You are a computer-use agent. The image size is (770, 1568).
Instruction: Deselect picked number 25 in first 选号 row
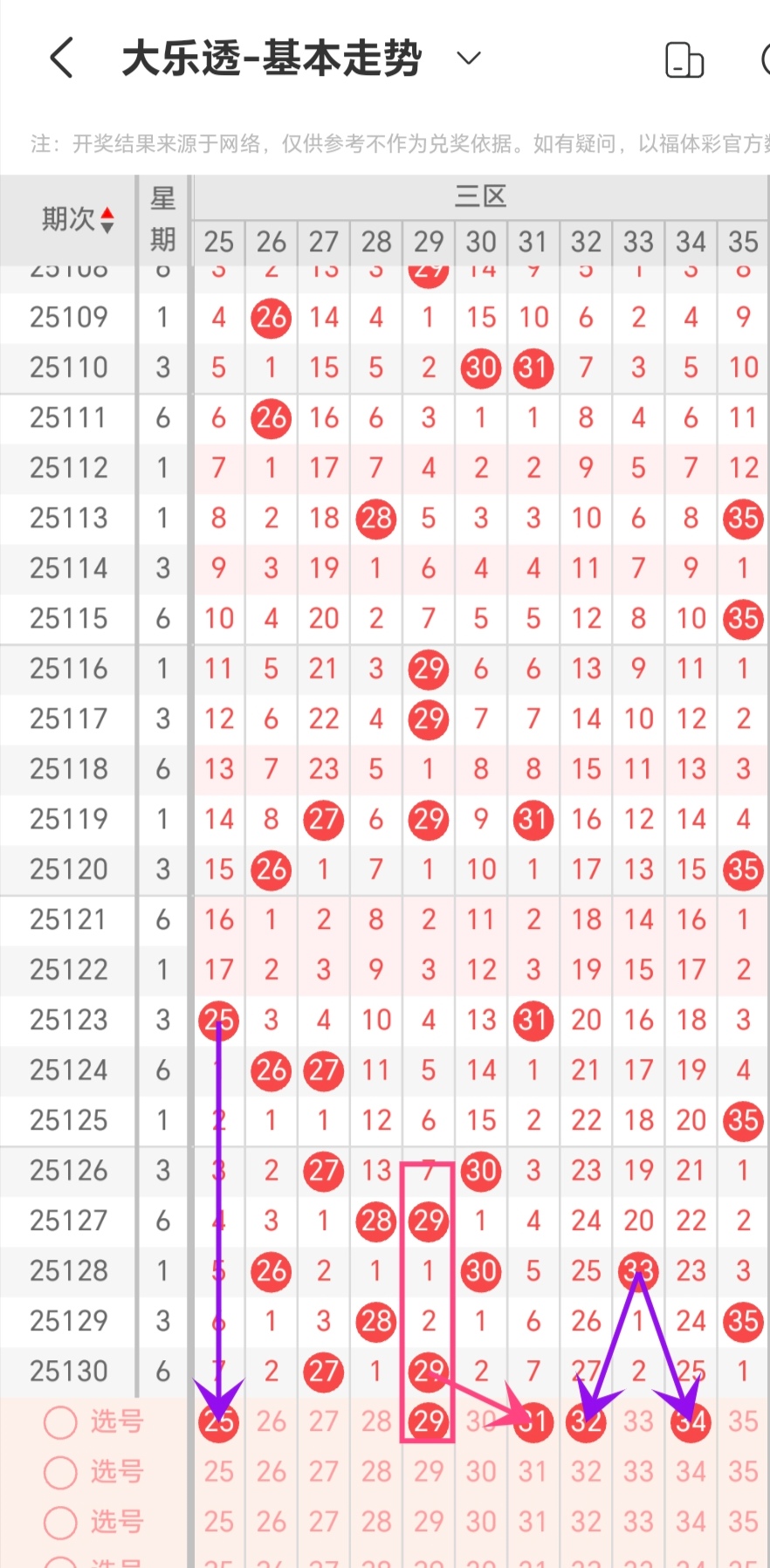click(218, 1422)
